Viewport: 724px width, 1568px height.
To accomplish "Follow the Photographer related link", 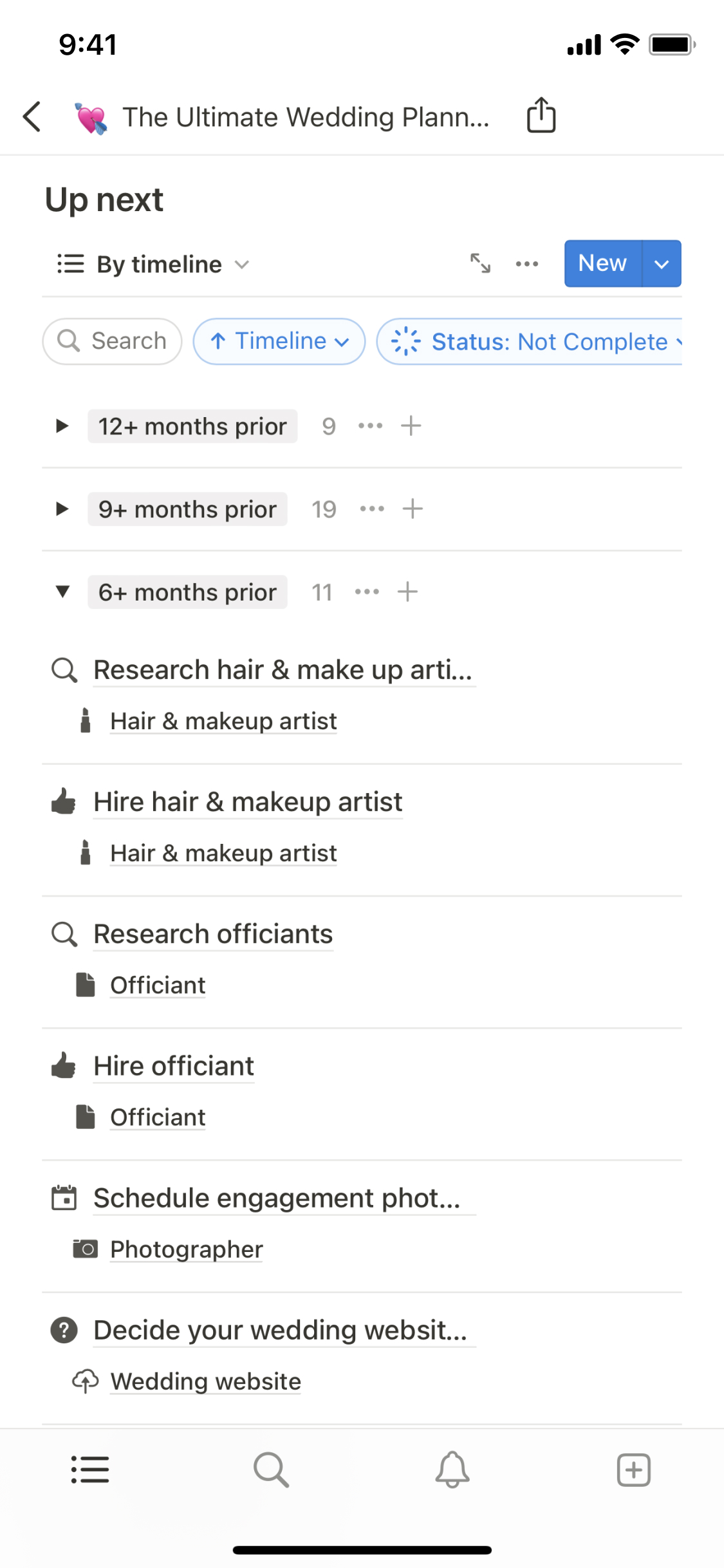I will click(187, 1249).
